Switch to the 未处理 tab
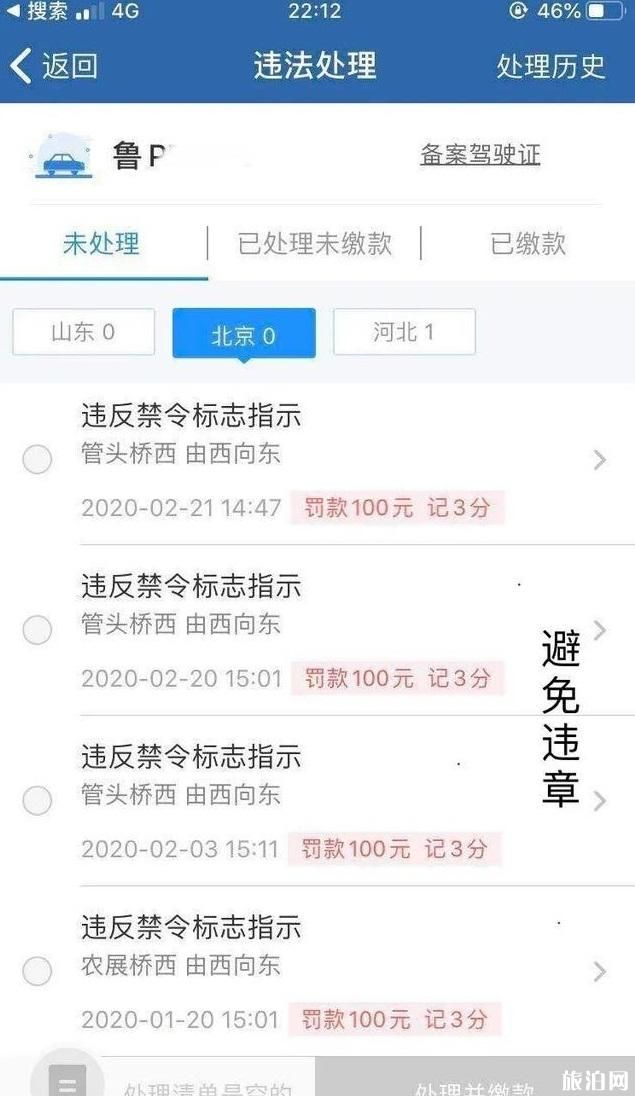Image resolution: width=635 pixels, height=1096 pixels. point(101,244)
